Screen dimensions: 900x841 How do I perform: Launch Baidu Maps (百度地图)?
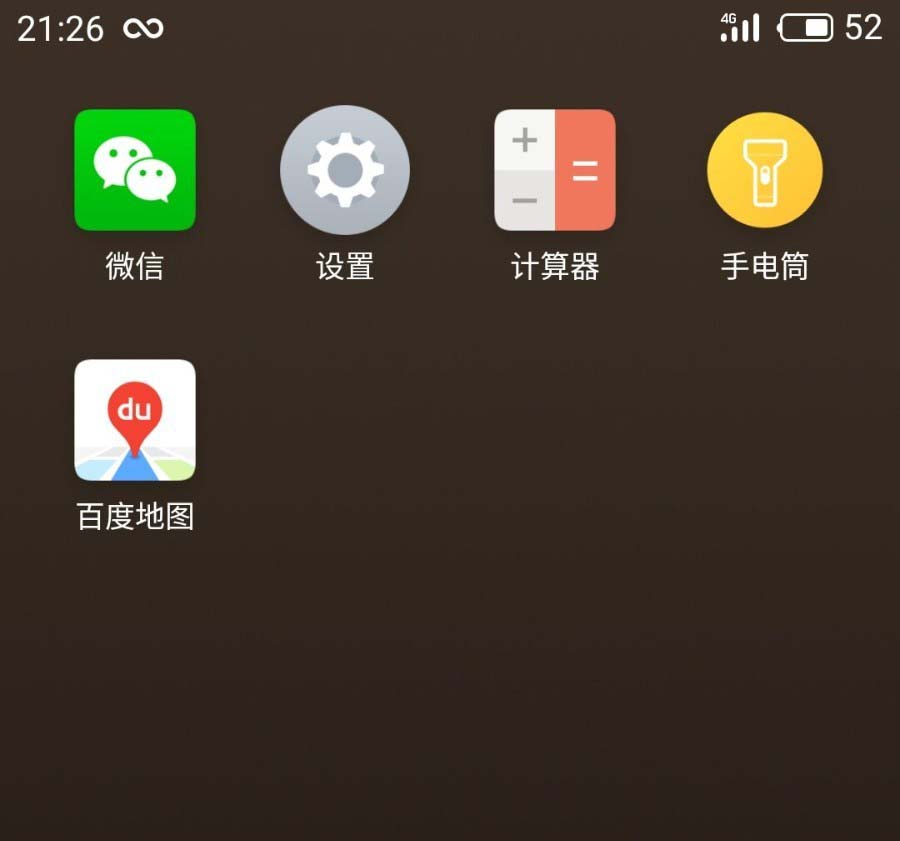135,420
